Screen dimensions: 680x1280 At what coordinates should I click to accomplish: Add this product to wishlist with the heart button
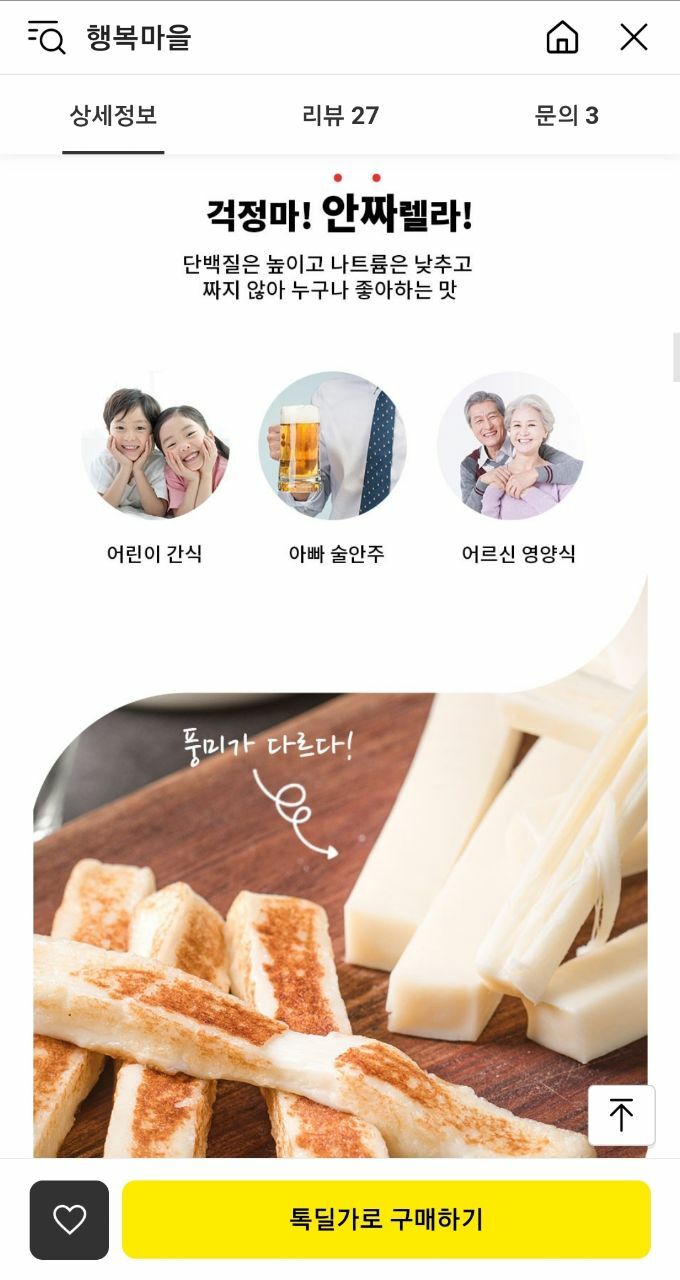69,1219
